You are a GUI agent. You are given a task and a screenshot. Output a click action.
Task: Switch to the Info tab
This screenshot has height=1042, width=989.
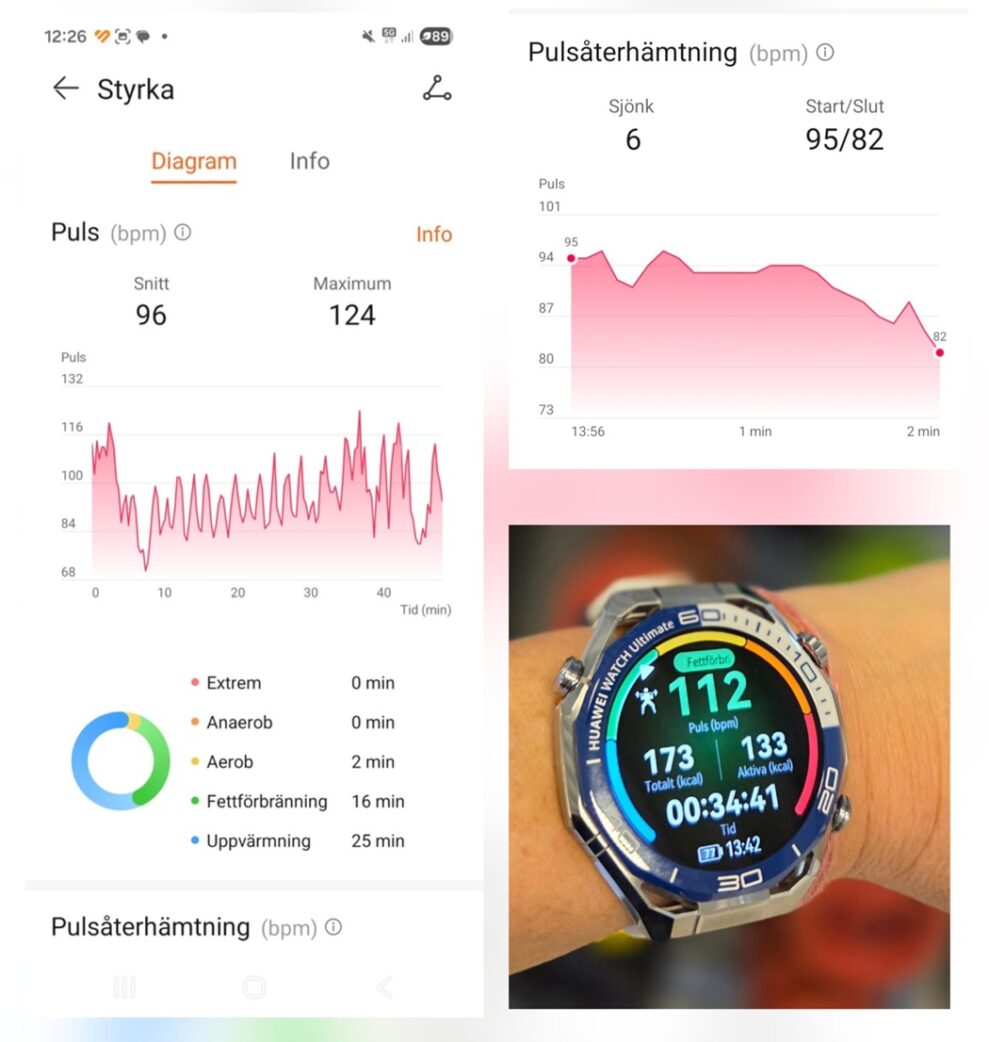(308, 161)
